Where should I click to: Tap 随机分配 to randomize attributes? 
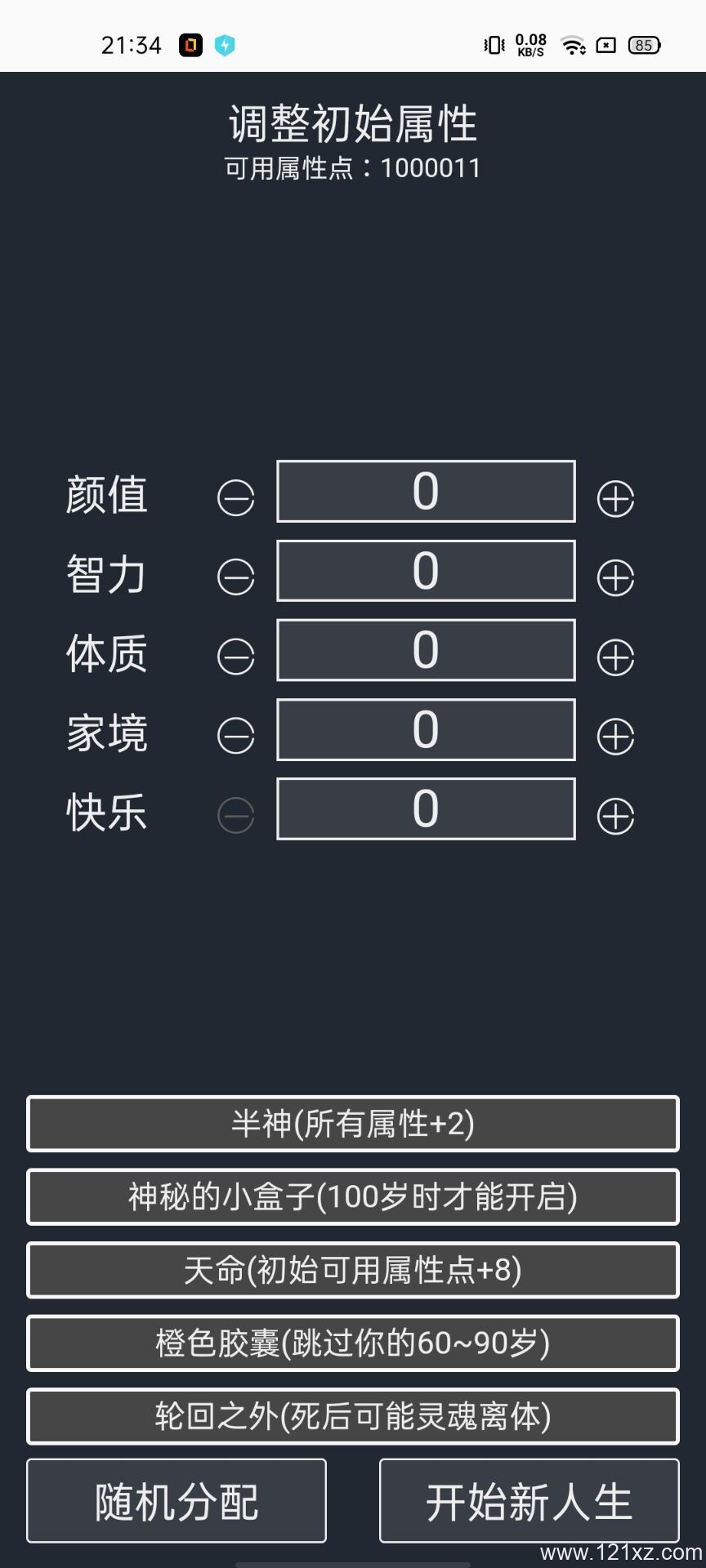(176, 1501)
